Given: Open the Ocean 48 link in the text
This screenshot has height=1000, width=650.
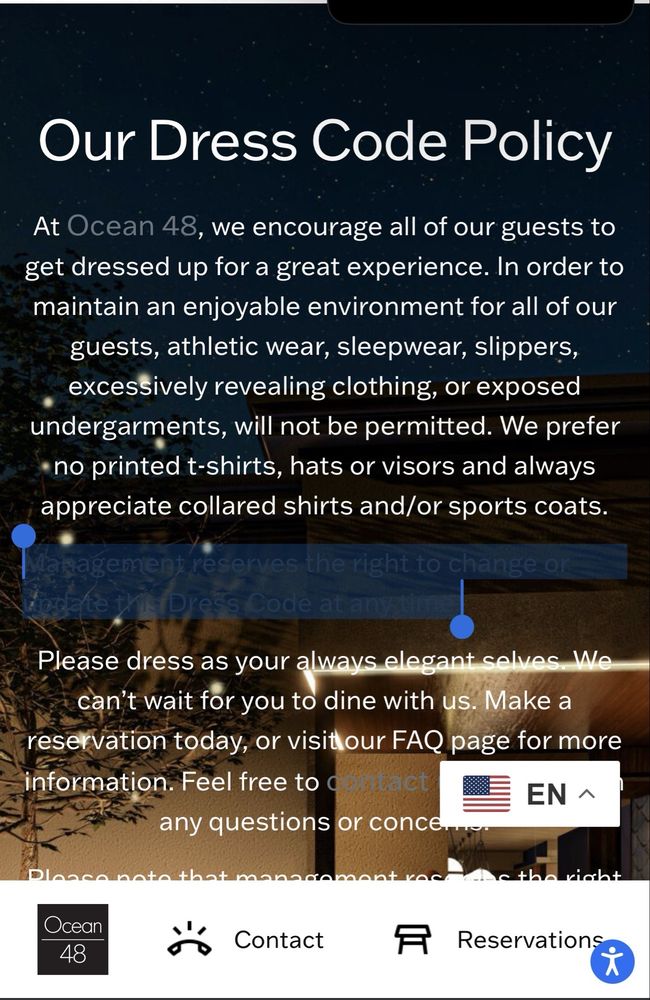Looking at the screenshot, I should (131, 226).
